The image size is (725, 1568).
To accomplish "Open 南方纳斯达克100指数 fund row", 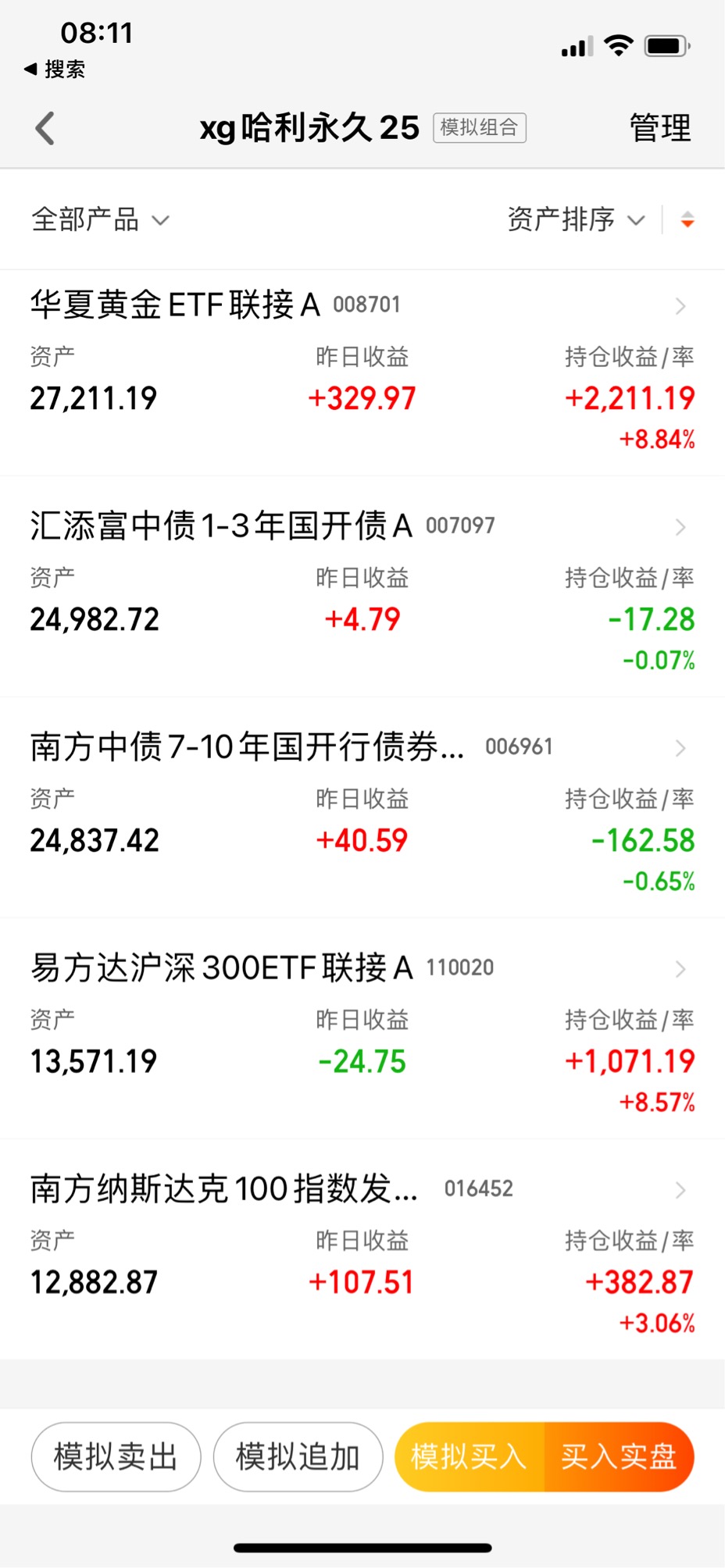I will (362, 1249).
